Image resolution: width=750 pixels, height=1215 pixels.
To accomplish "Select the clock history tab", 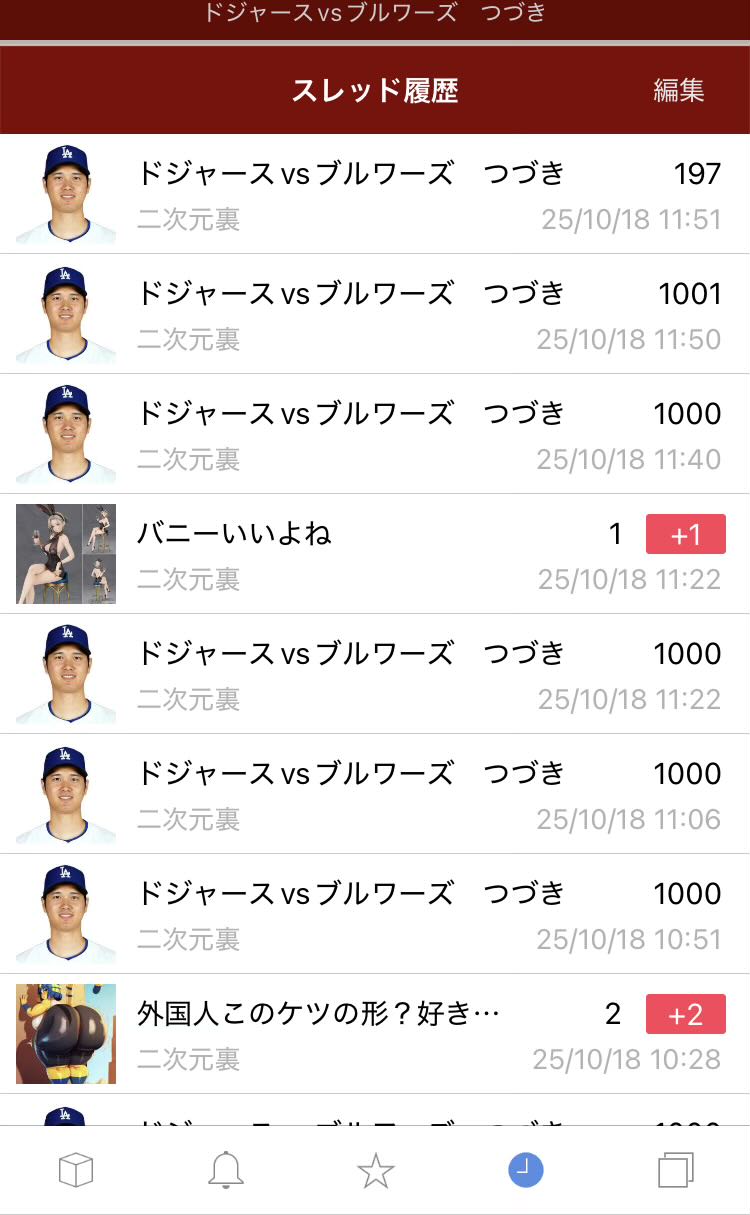I will tap(526, 1169).
